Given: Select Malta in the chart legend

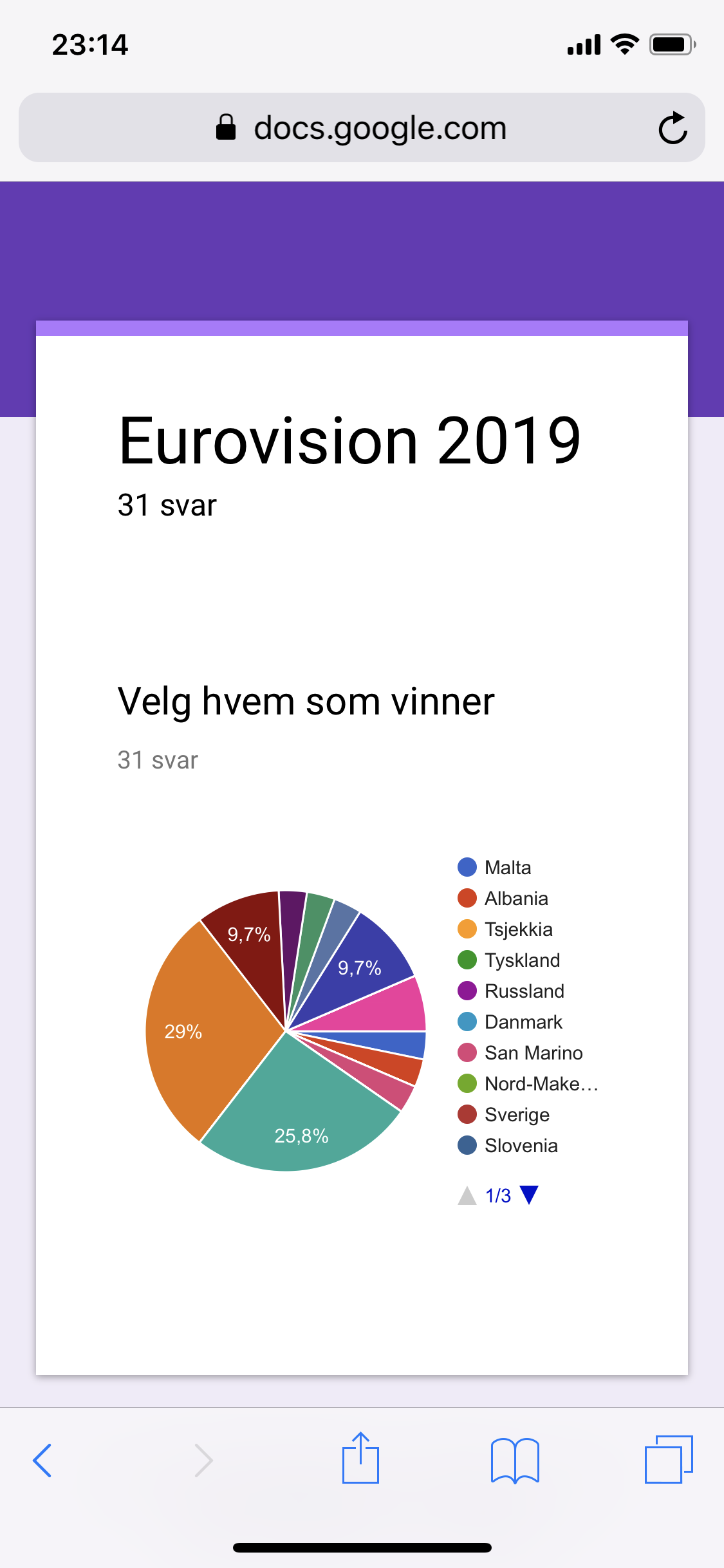Looking at the screenshot, I should (495, 867).
